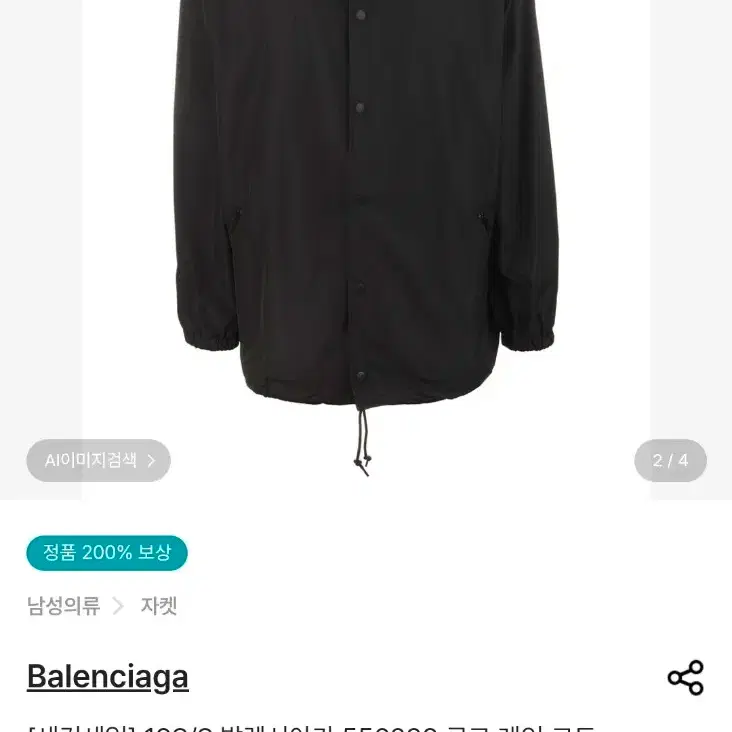
Task: Open the AI이미지검색 image search button
Action: point(99,460)
